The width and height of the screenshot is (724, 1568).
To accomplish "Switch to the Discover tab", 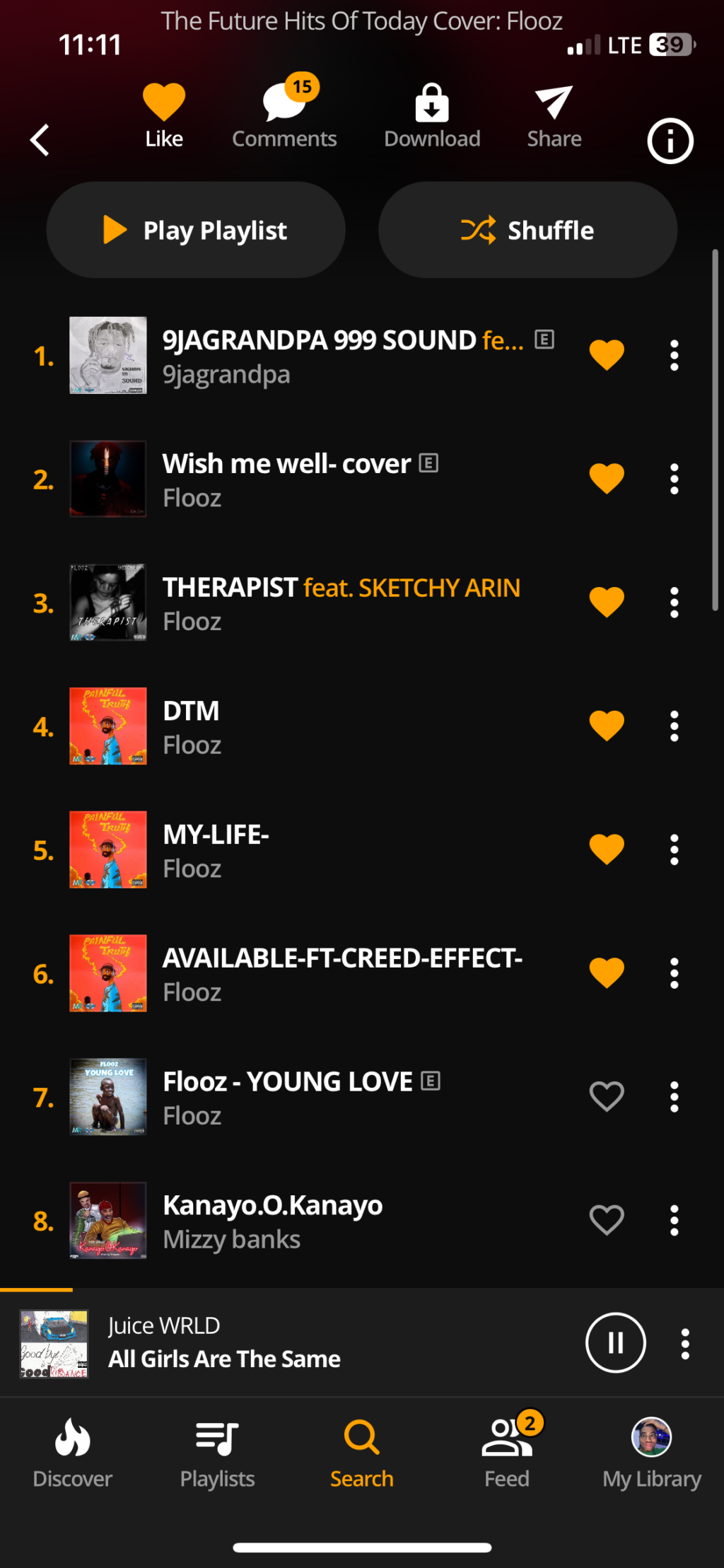I will click(72, 1453).
